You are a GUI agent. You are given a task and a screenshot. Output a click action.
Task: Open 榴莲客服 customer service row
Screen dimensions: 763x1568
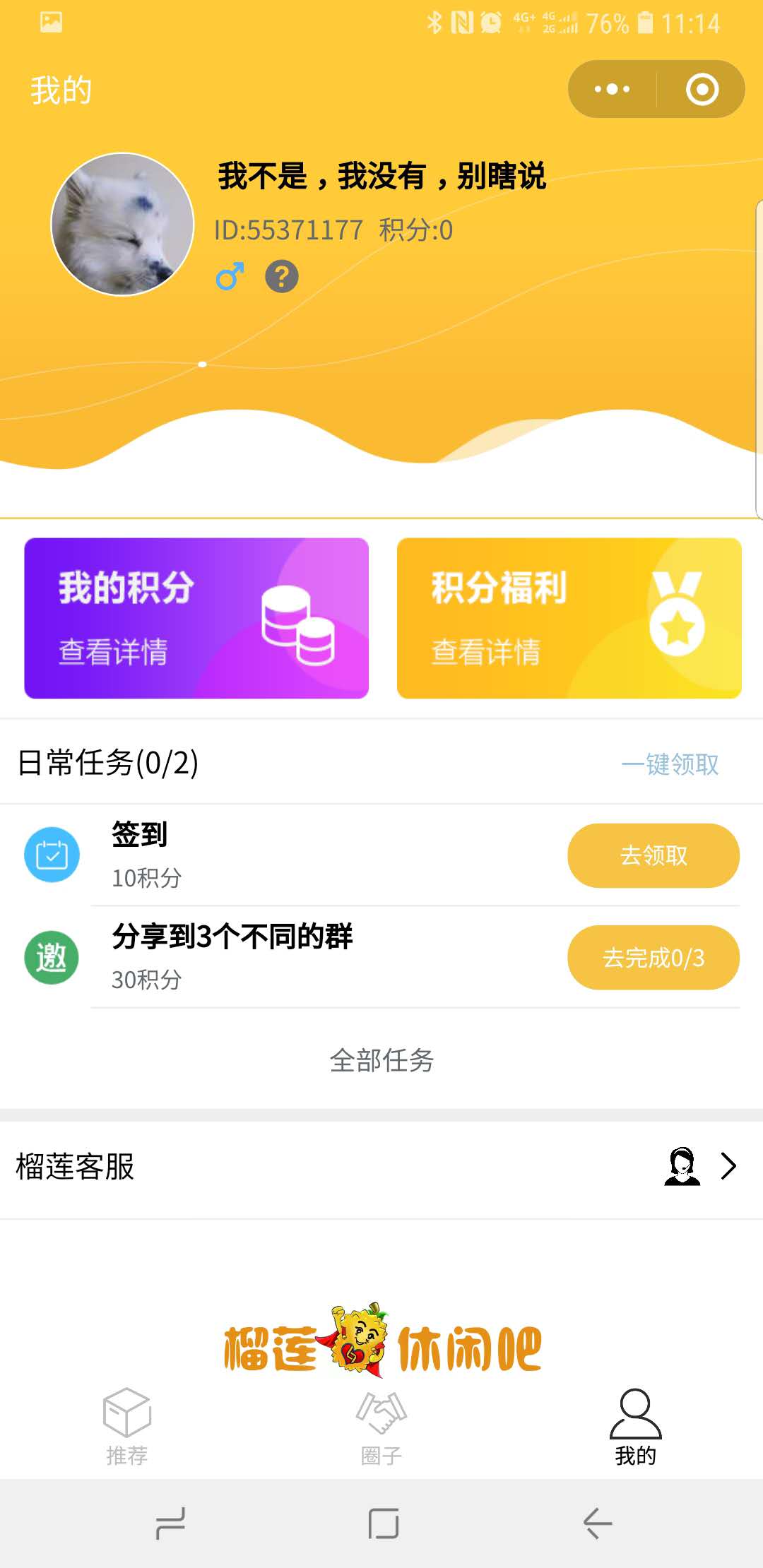pos(381,1166)
